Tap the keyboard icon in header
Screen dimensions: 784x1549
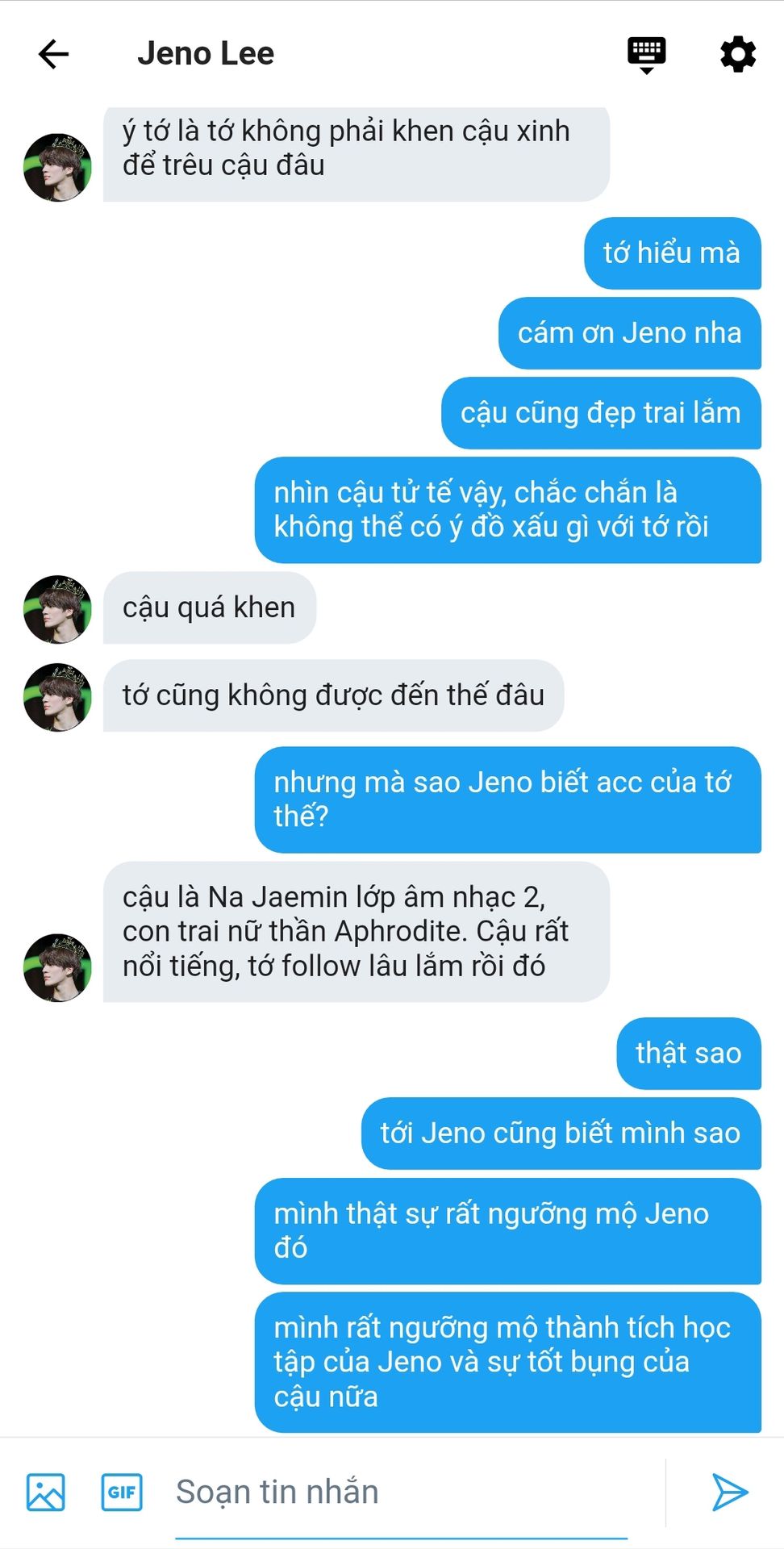click(646, 55)
